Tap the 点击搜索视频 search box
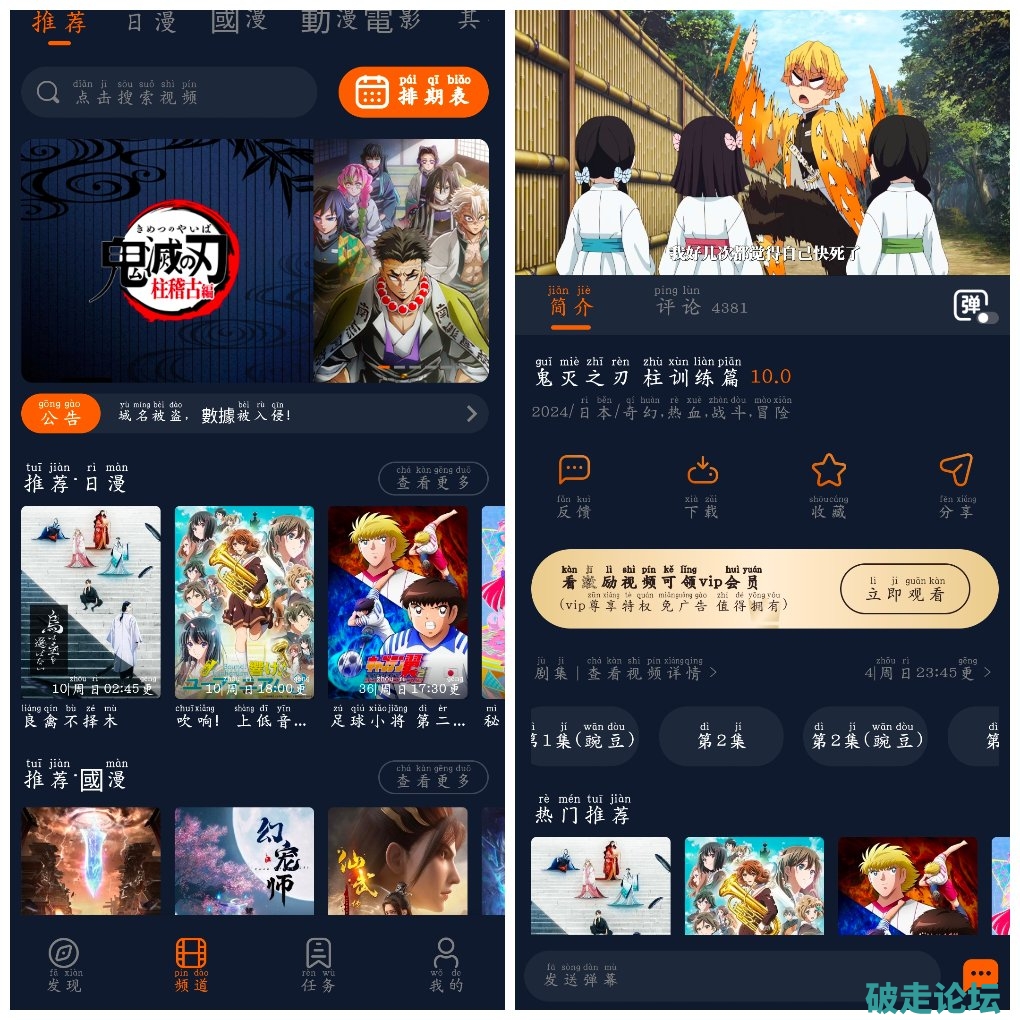Image resolution: width=1020 pixels, height=1020 pixels. [169, 93]
